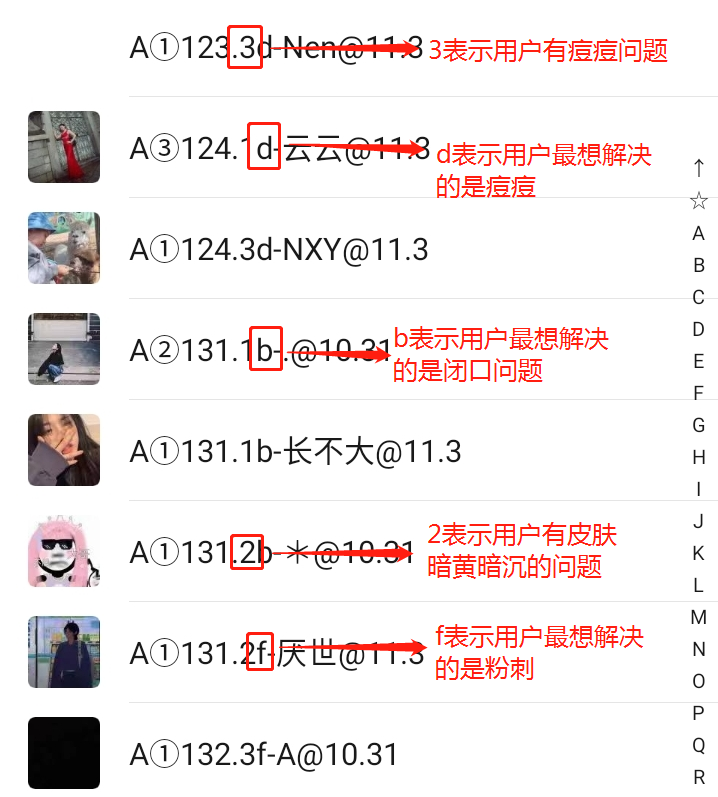The image size is (718, 797).
Task: Jump to letter G in the index
Action: click(698, 425)
